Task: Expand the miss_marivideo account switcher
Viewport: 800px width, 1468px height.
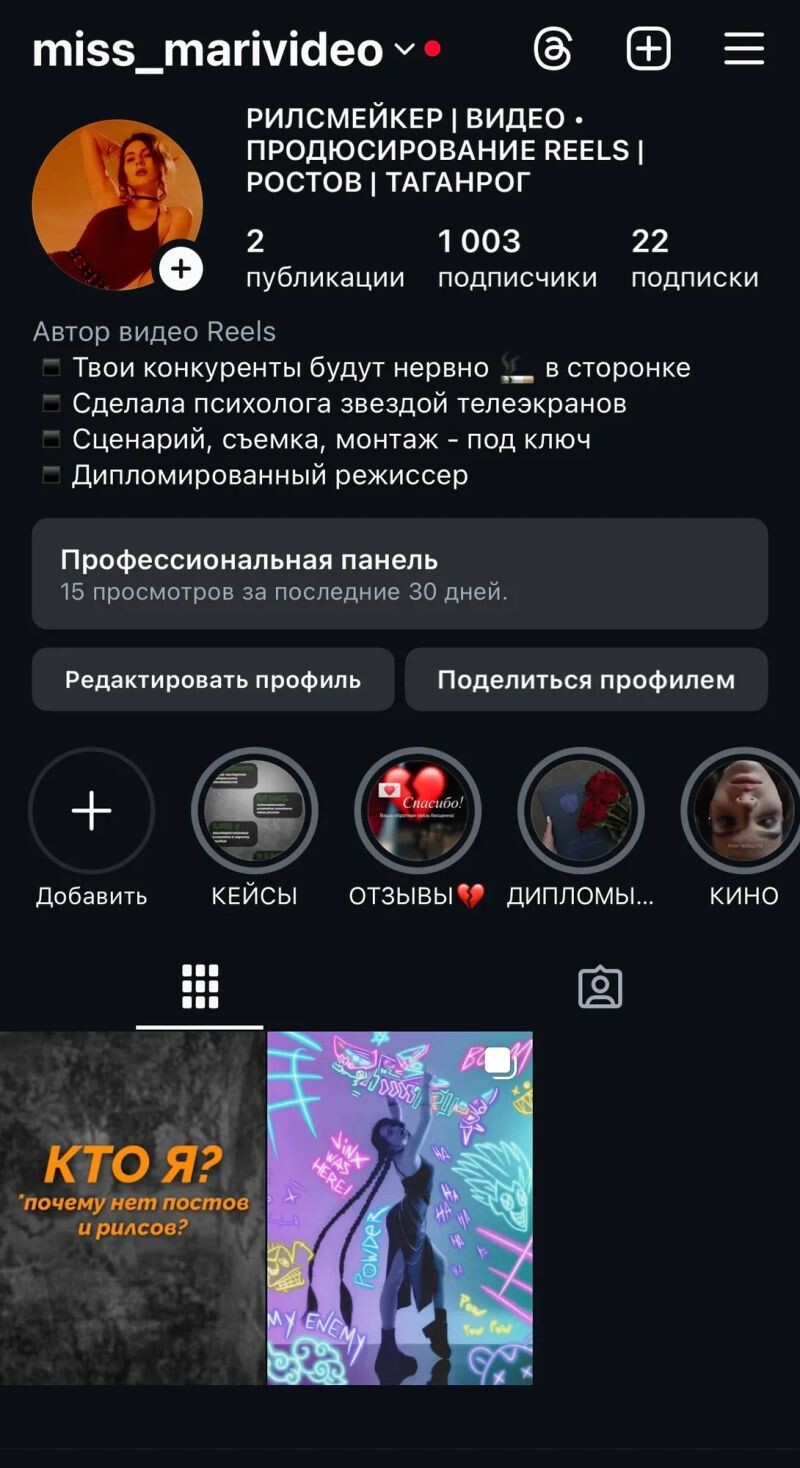Action: pyautogui.click(x=404, y=48)
